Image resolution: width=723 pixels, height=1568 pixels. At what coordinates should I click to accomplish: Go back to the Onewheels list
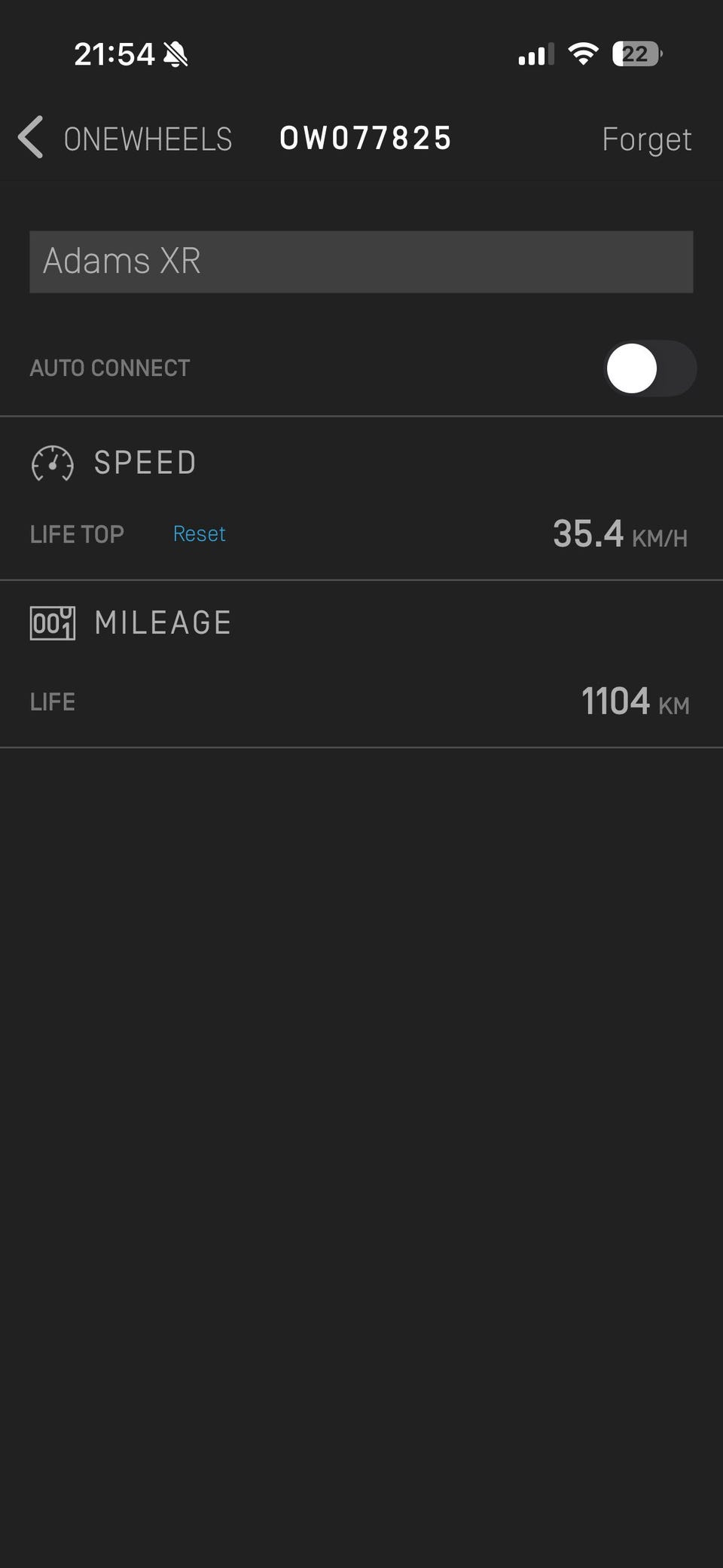click(124, 139)
